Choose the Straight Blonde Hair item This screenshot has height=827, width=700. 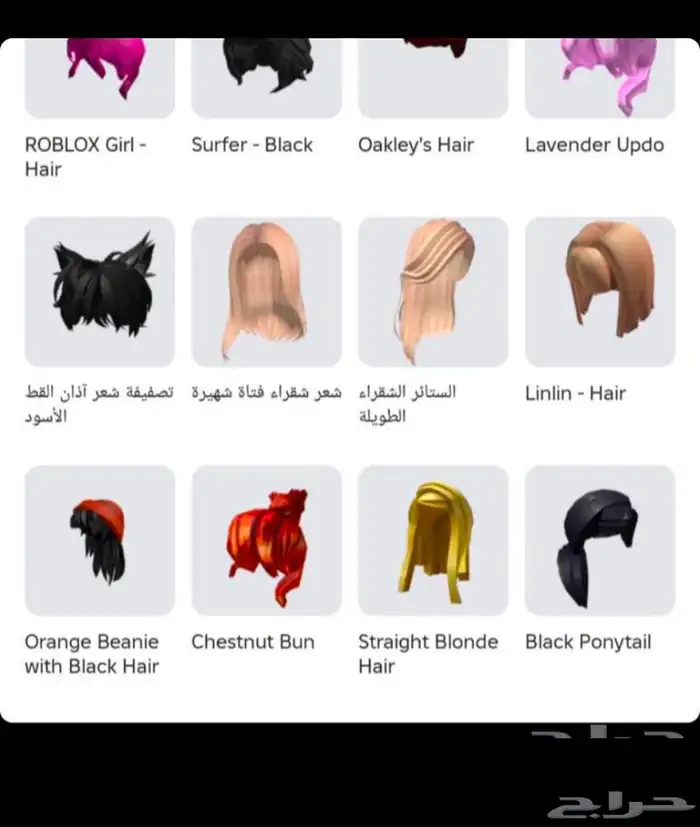pyautogui.click(x=432, y=539)
